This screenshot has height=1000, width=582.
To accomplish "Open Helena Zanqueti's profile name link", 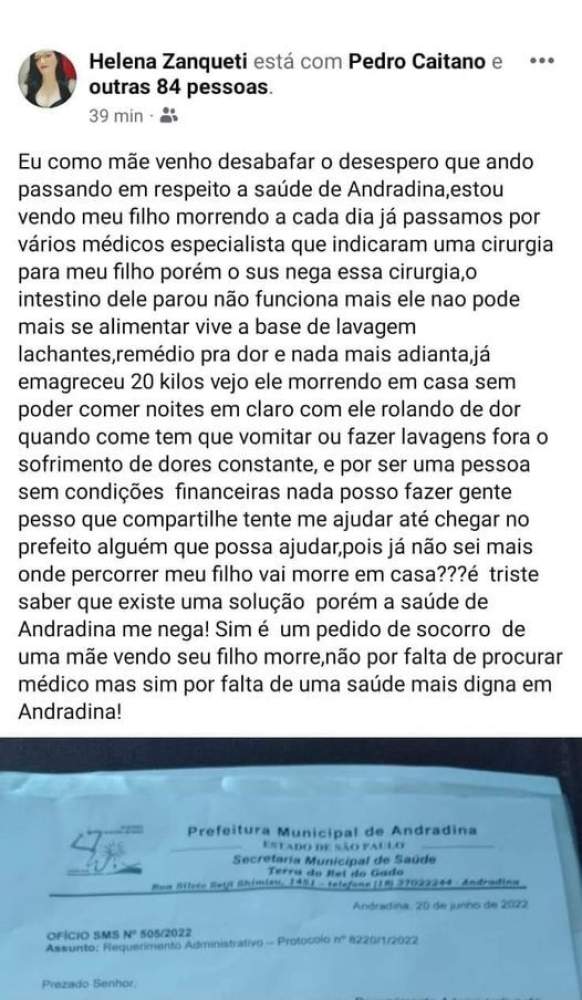I will point(168,62).
